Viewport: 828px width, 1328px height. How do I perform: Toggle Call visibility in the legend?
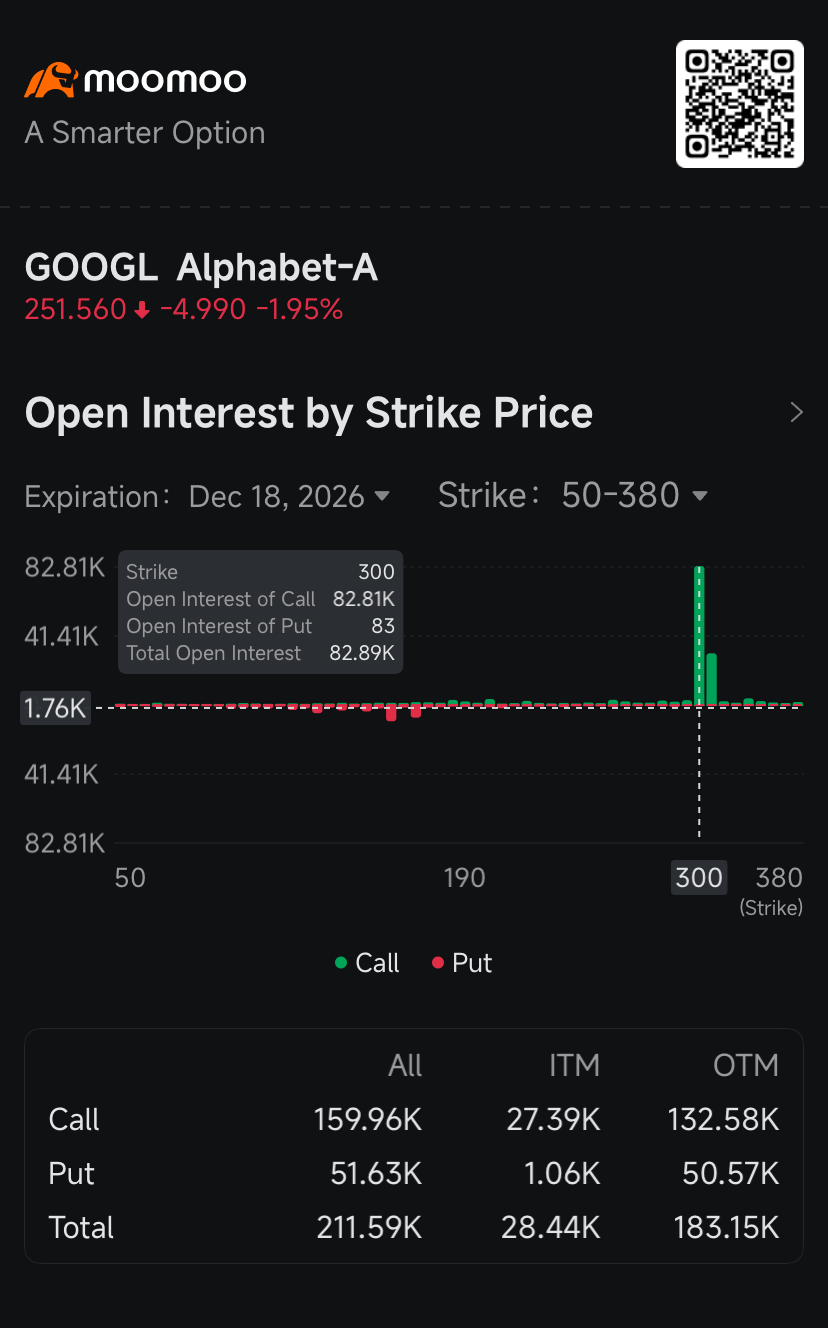(x=367, y=962)
